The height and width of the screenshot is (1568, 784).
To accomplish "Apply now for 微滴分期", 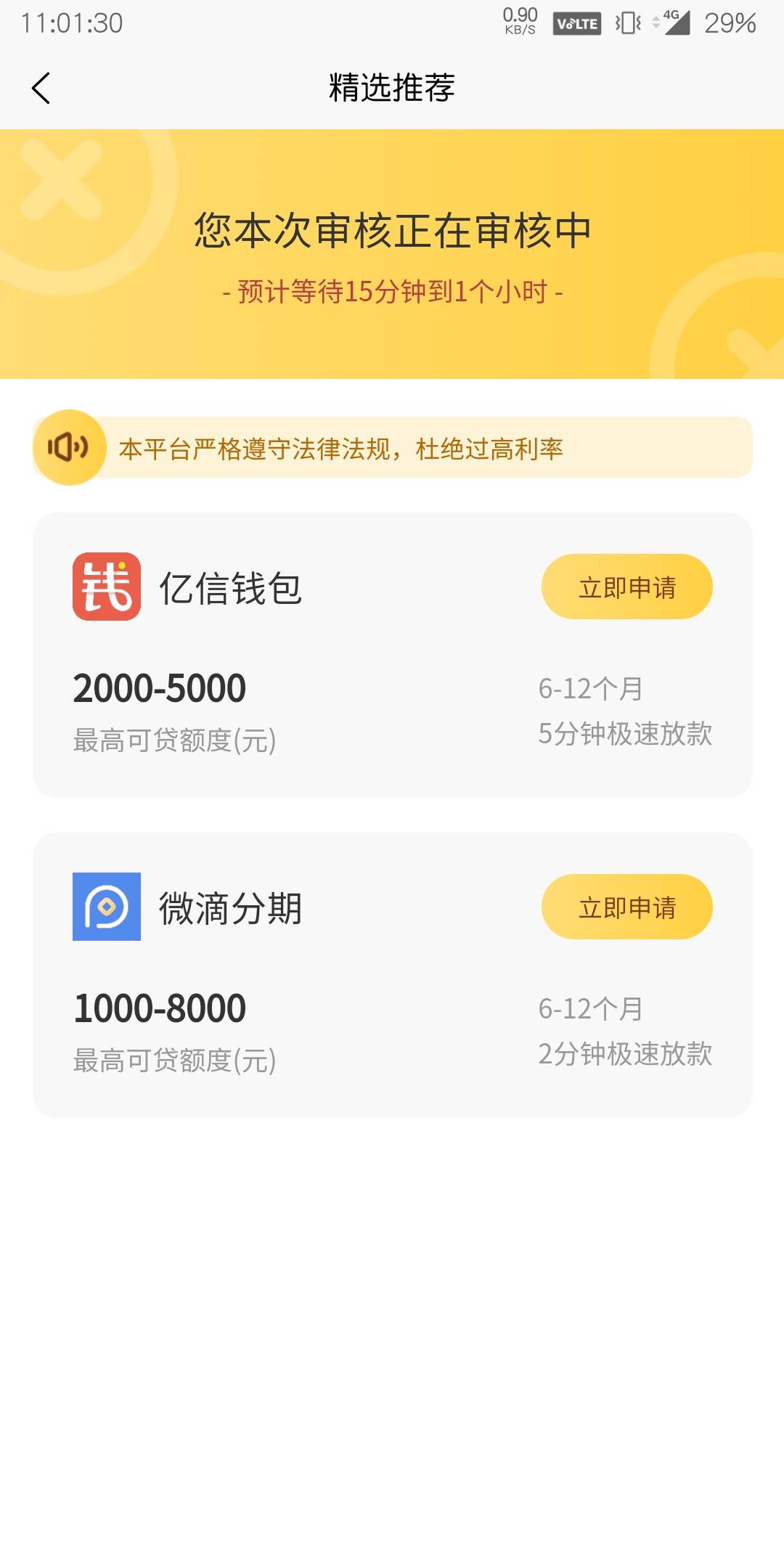I will [x=626, y=907].
